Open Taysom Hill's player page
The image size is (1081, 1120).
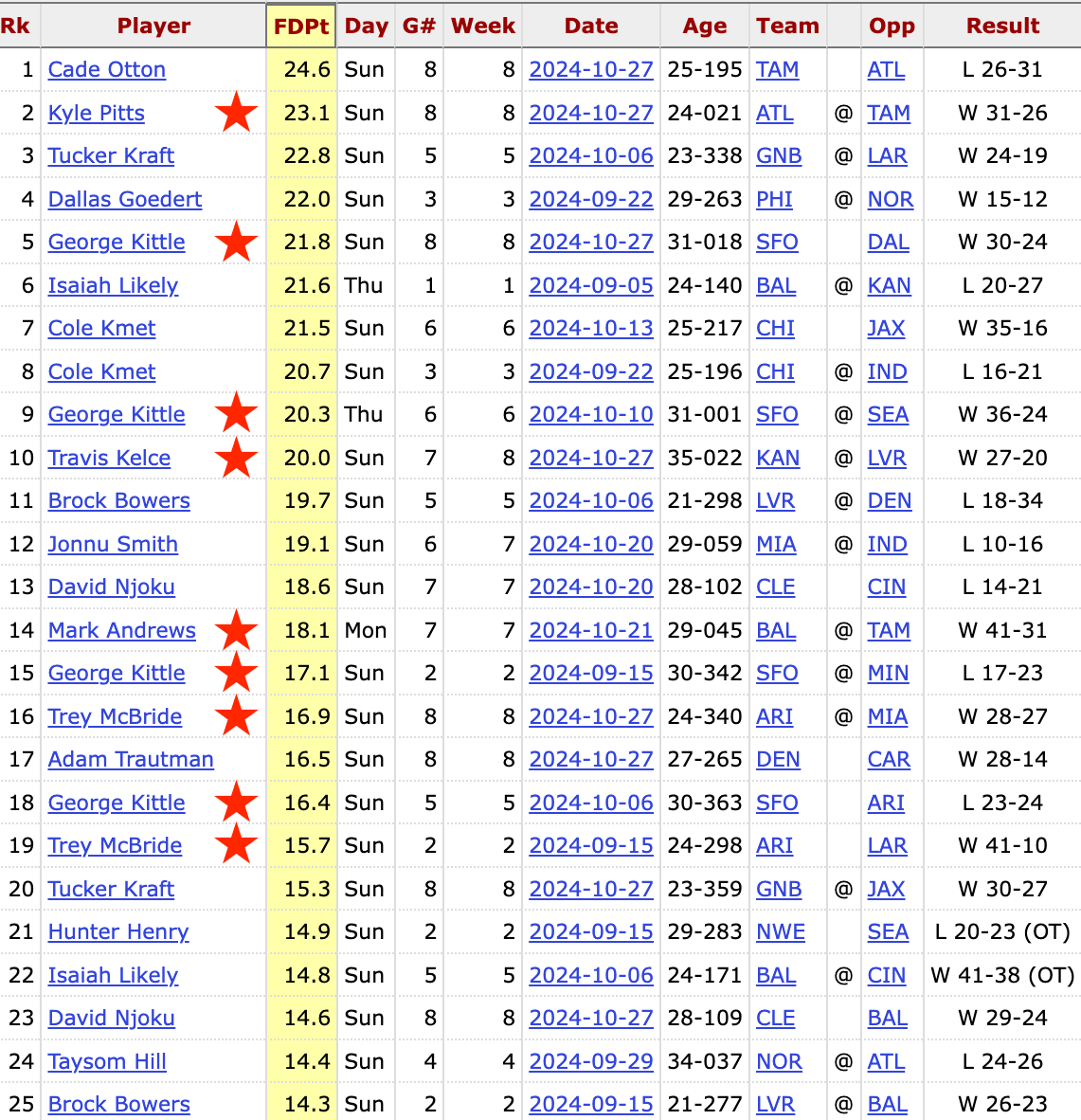(x=107, y=1062)
